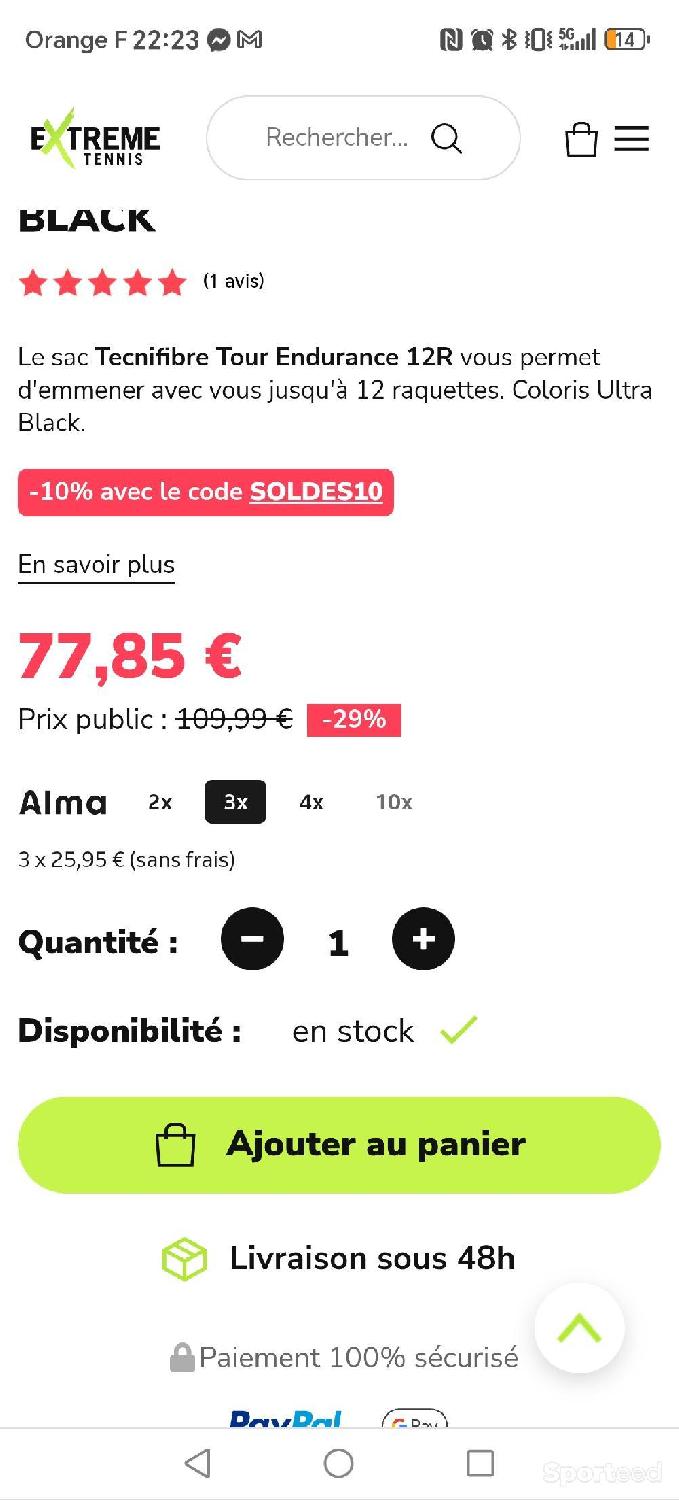Increase quantity with the plus button
This screenshot has height=1500, width=679.
pos(424,939)
